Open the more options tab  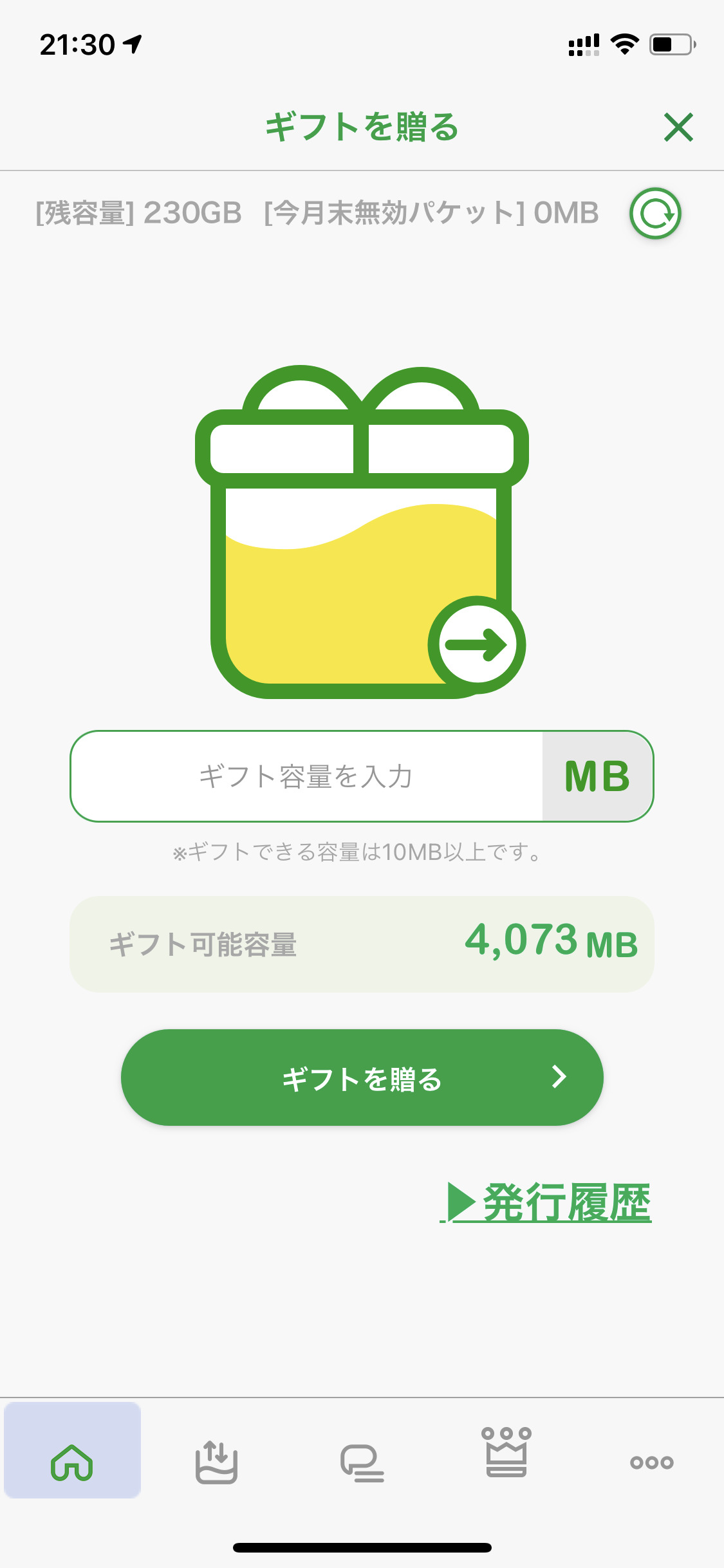[651, 1462]
